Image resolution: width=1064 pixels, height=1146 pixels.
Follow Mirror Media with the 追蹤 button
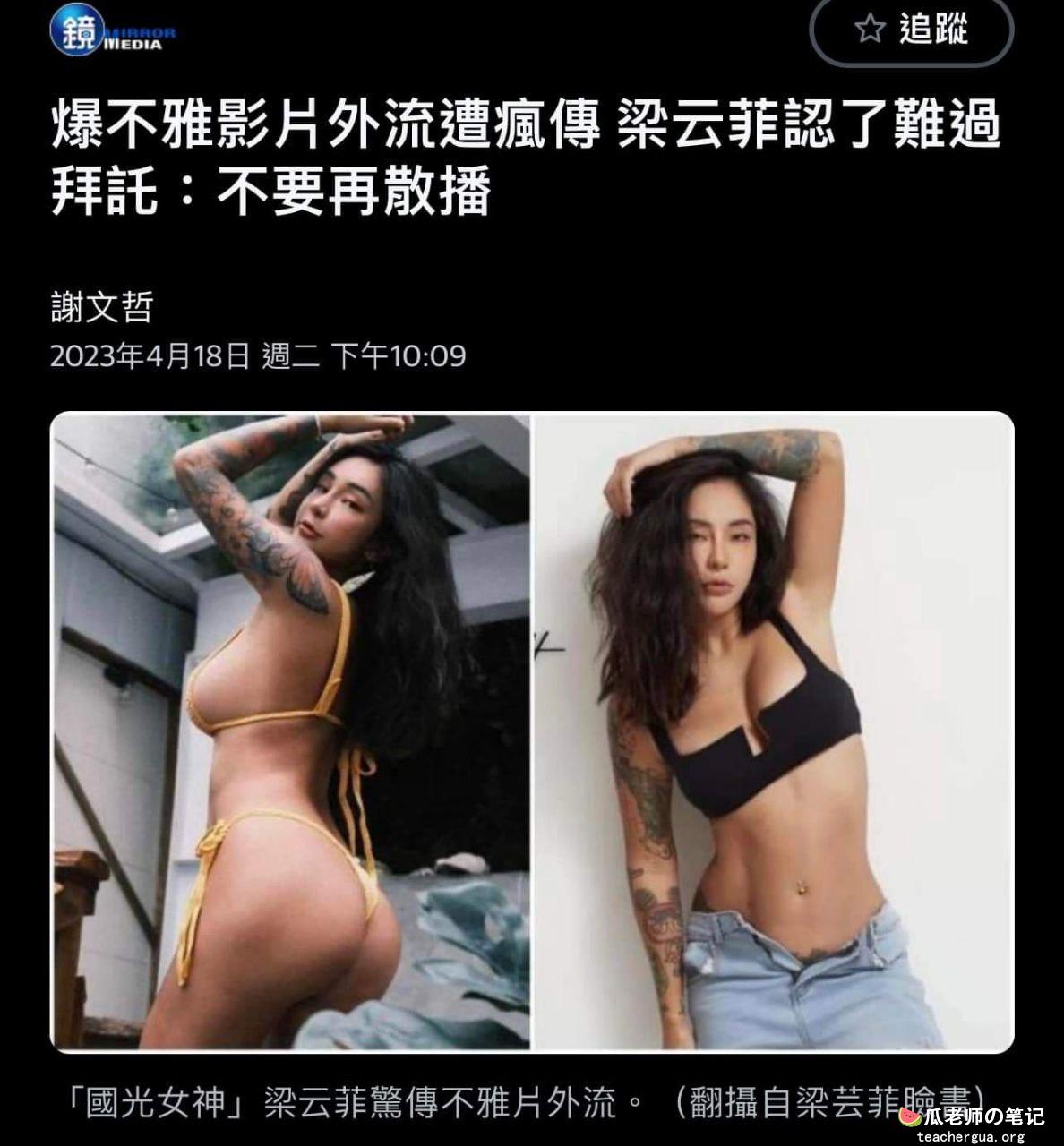coord(911,30)
